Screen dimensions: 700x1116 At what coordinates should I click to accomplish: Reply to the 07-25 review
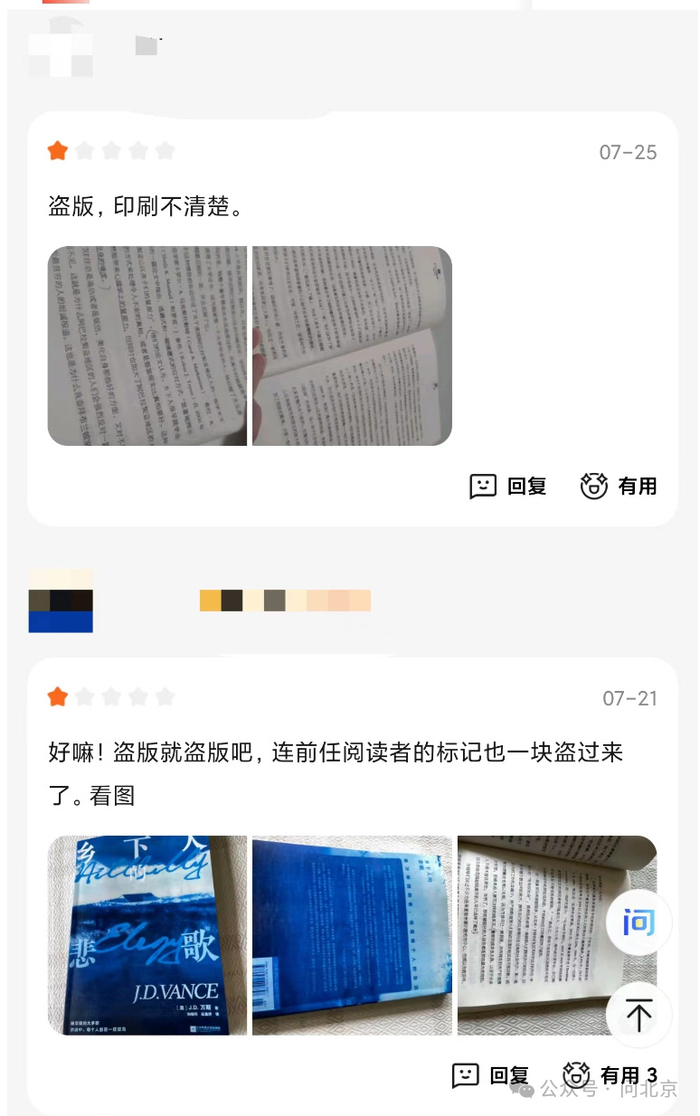[508, 486]
